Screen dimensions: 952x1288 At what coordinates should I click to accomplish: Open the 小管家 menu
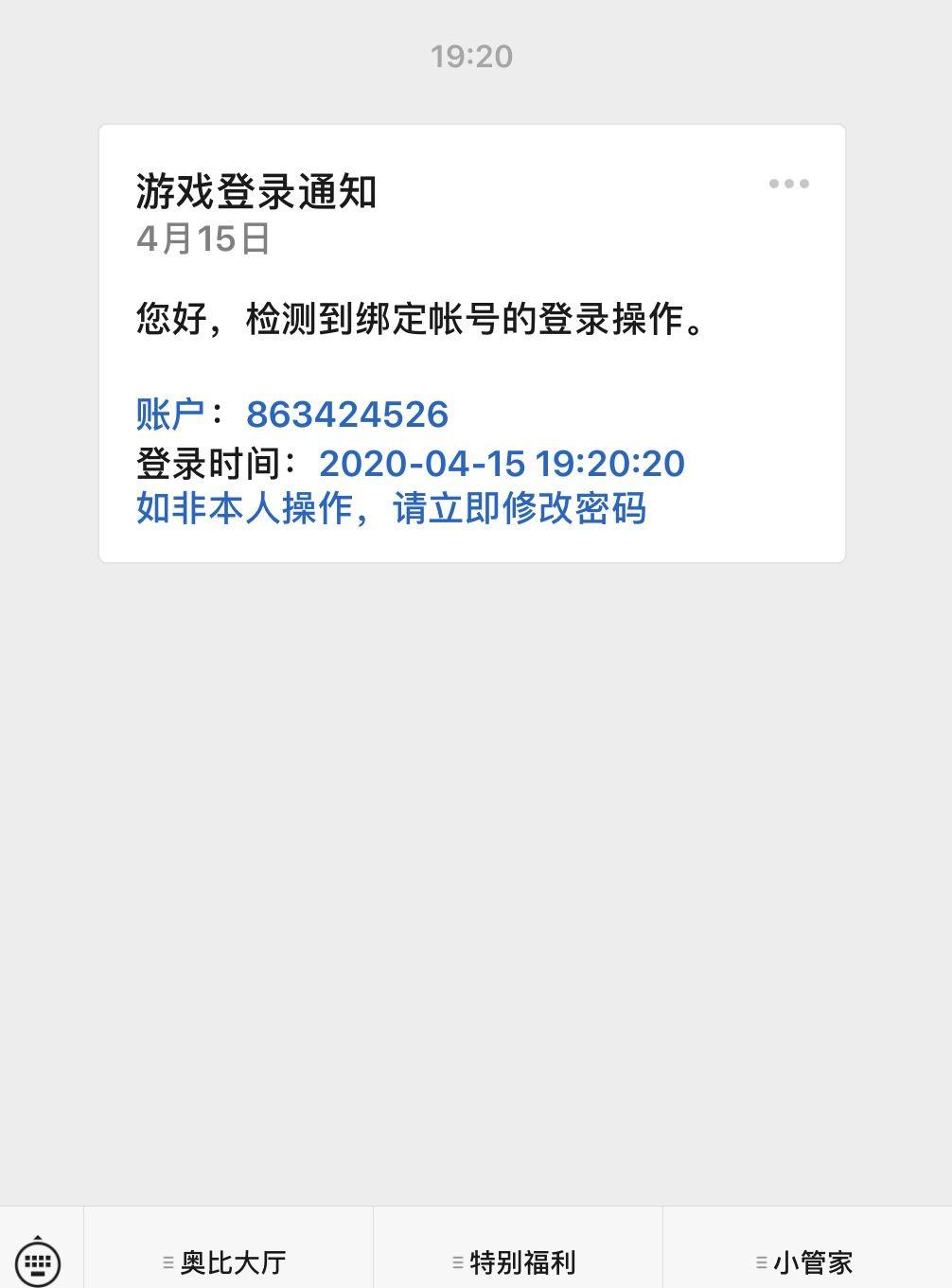(807, 1262)
